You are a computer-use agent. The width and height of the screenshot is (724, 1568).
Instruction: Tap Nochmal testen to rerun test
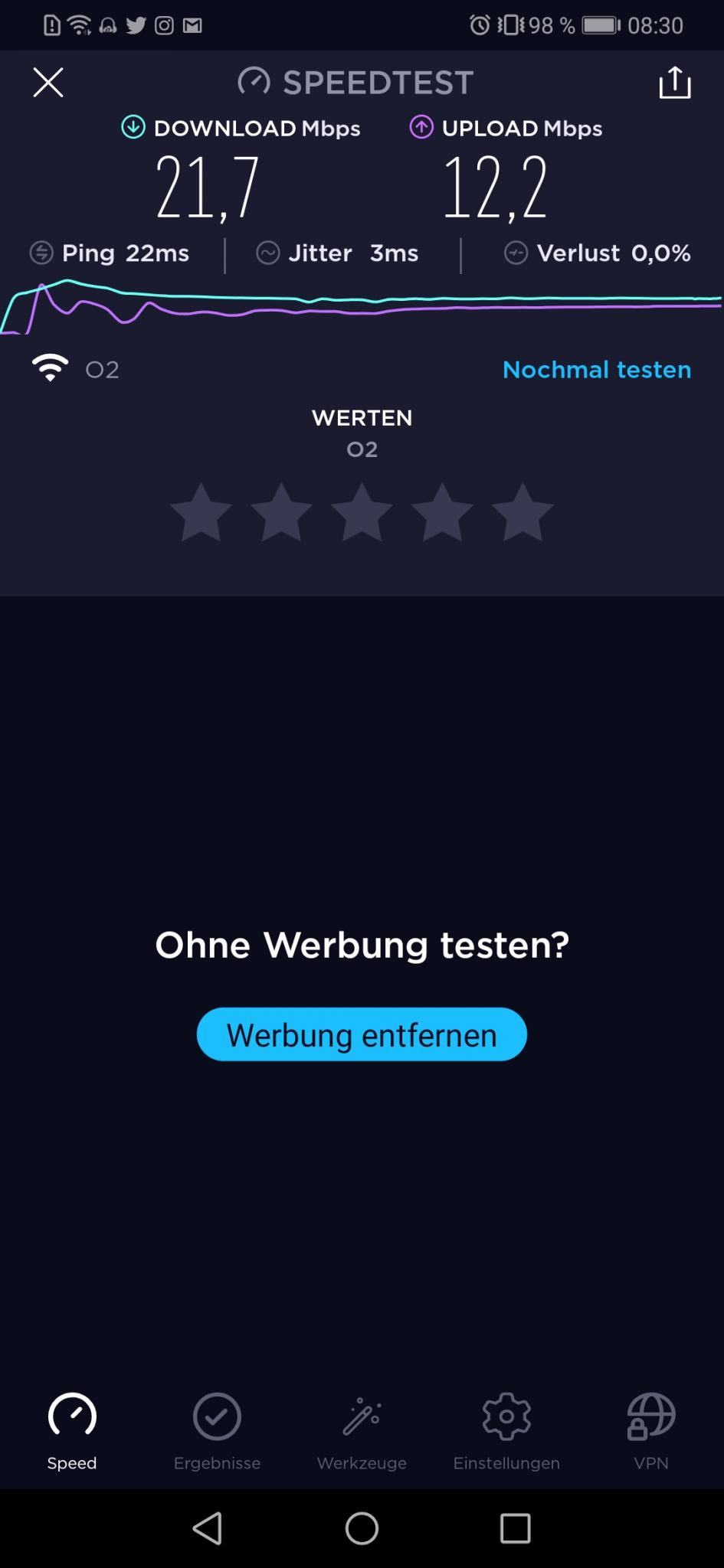(x=597, y=370)
